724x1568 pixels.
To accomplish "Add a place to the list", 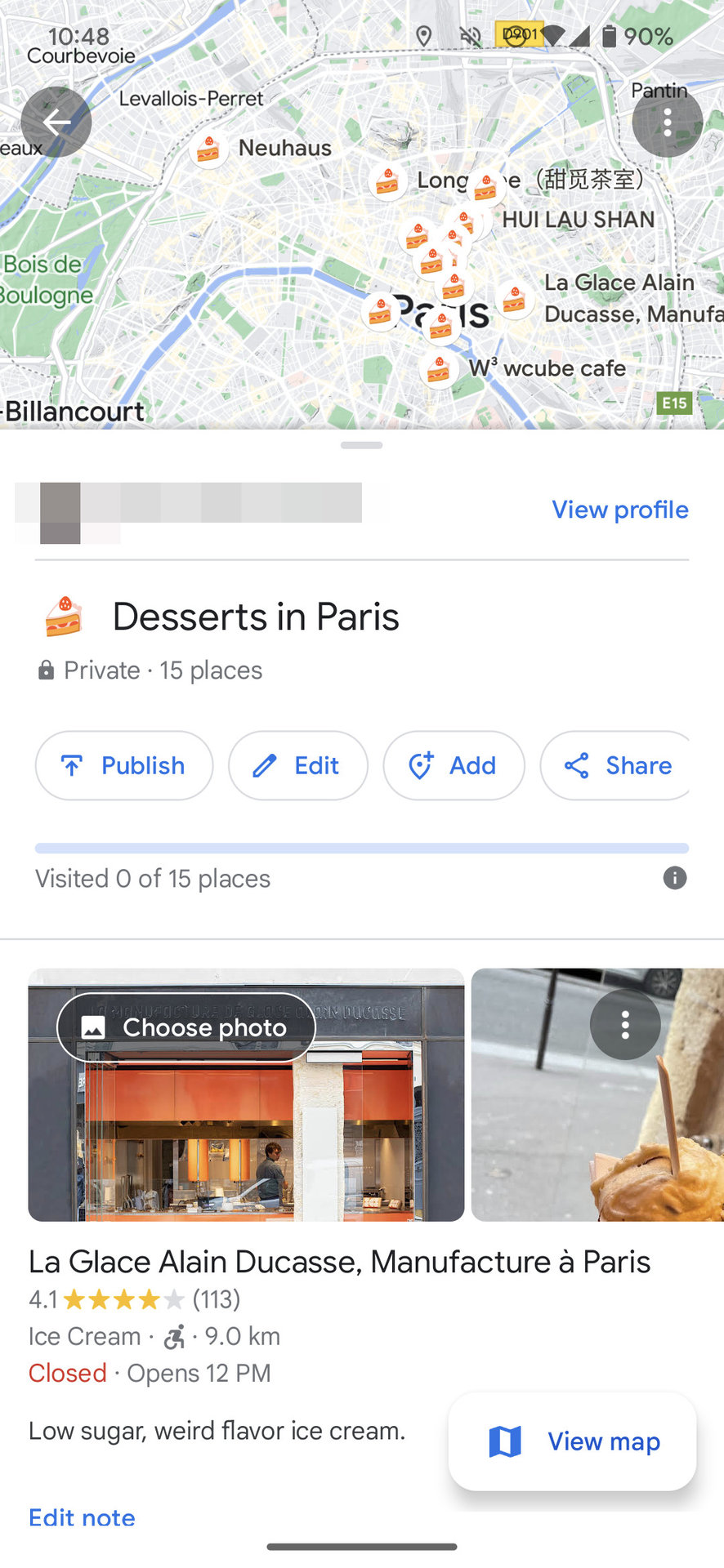I will 454,765.
